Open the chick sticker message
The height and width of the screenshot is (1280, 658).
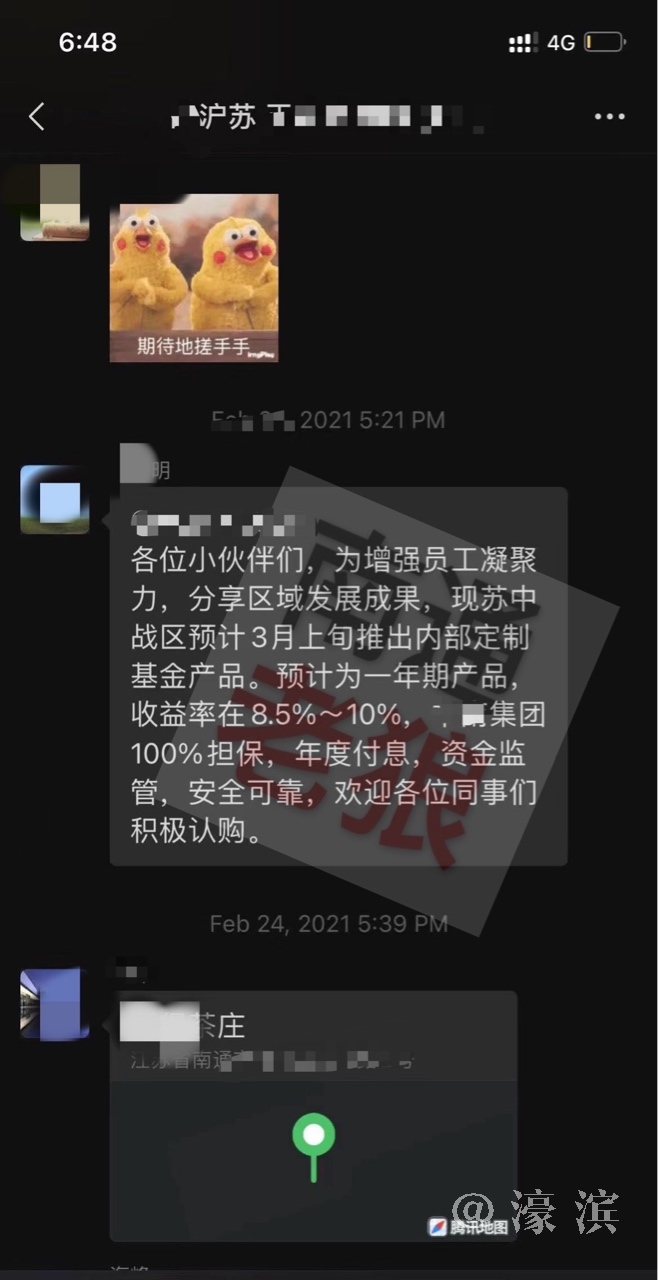(x=194, y=277)
